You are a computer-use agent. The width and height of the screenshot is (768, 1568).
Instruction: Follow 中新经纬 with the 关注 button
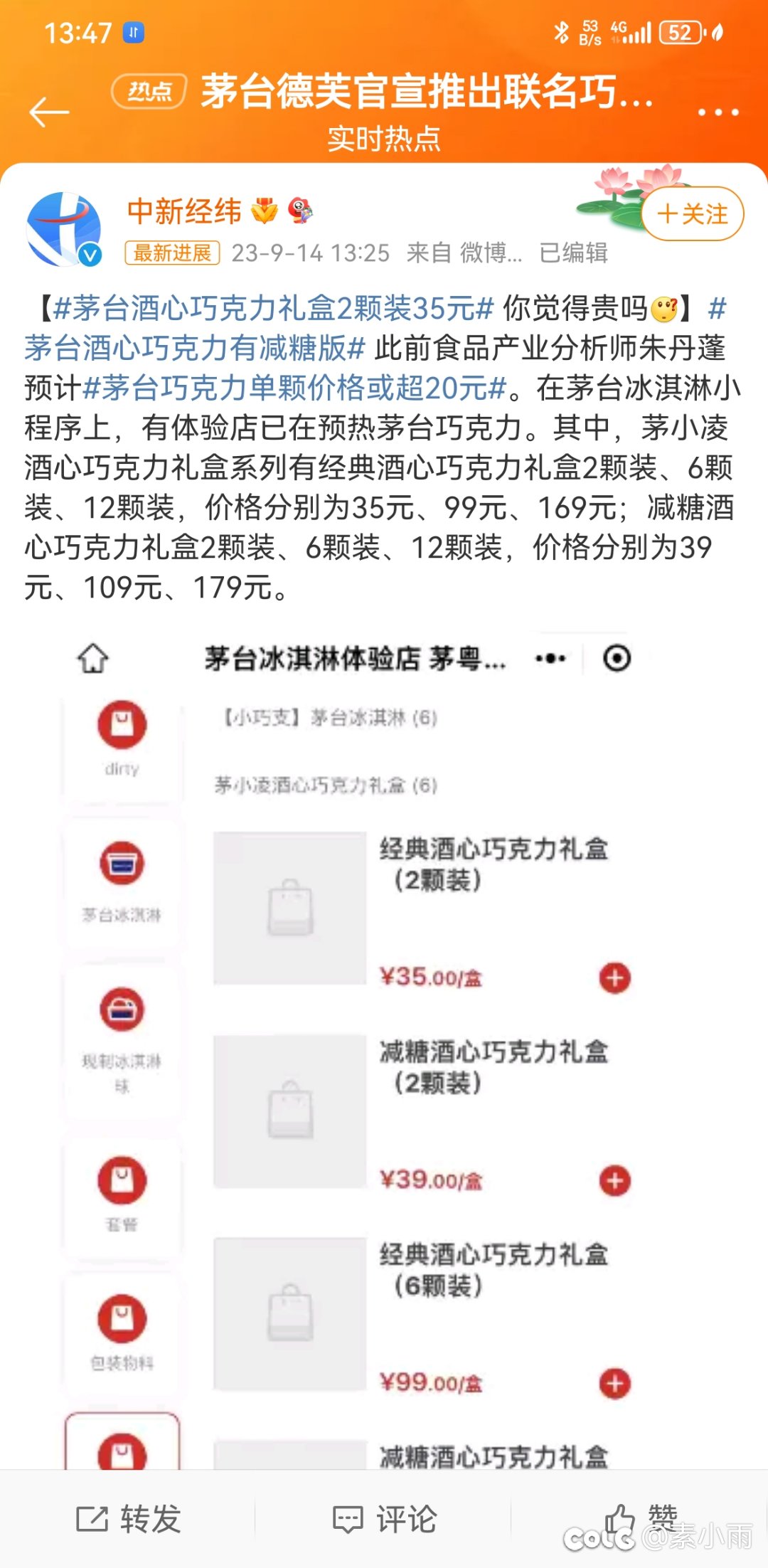point(693,213)
